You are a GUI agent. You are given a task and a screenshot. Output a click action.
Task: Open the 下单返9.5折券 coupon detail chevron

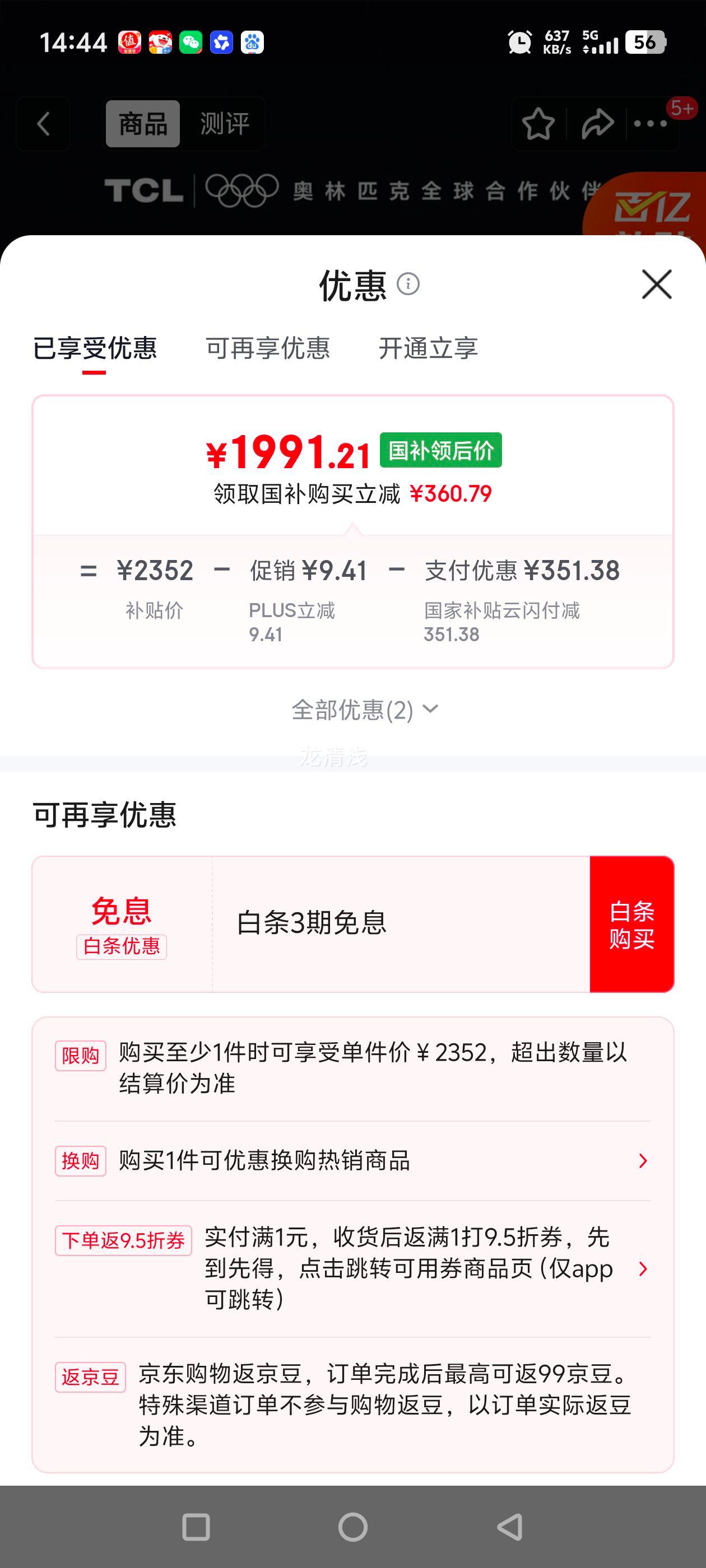(643, 1270)
